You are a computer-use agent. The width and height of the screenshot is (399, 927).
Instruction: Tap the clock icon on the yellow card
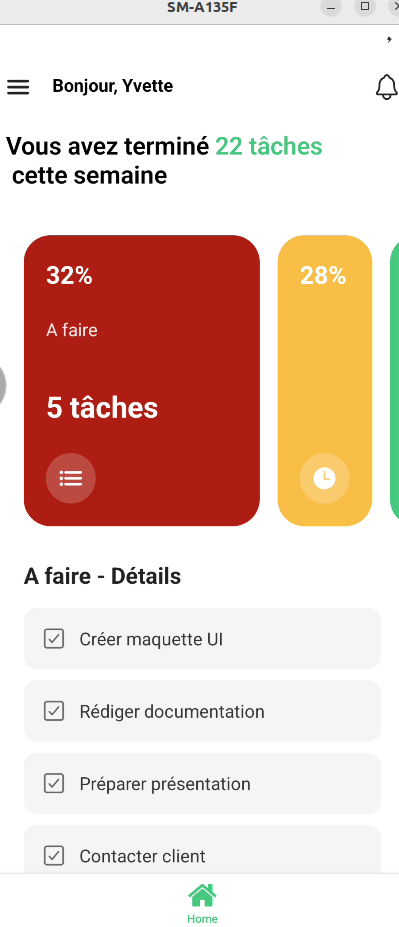click(325, 478)
